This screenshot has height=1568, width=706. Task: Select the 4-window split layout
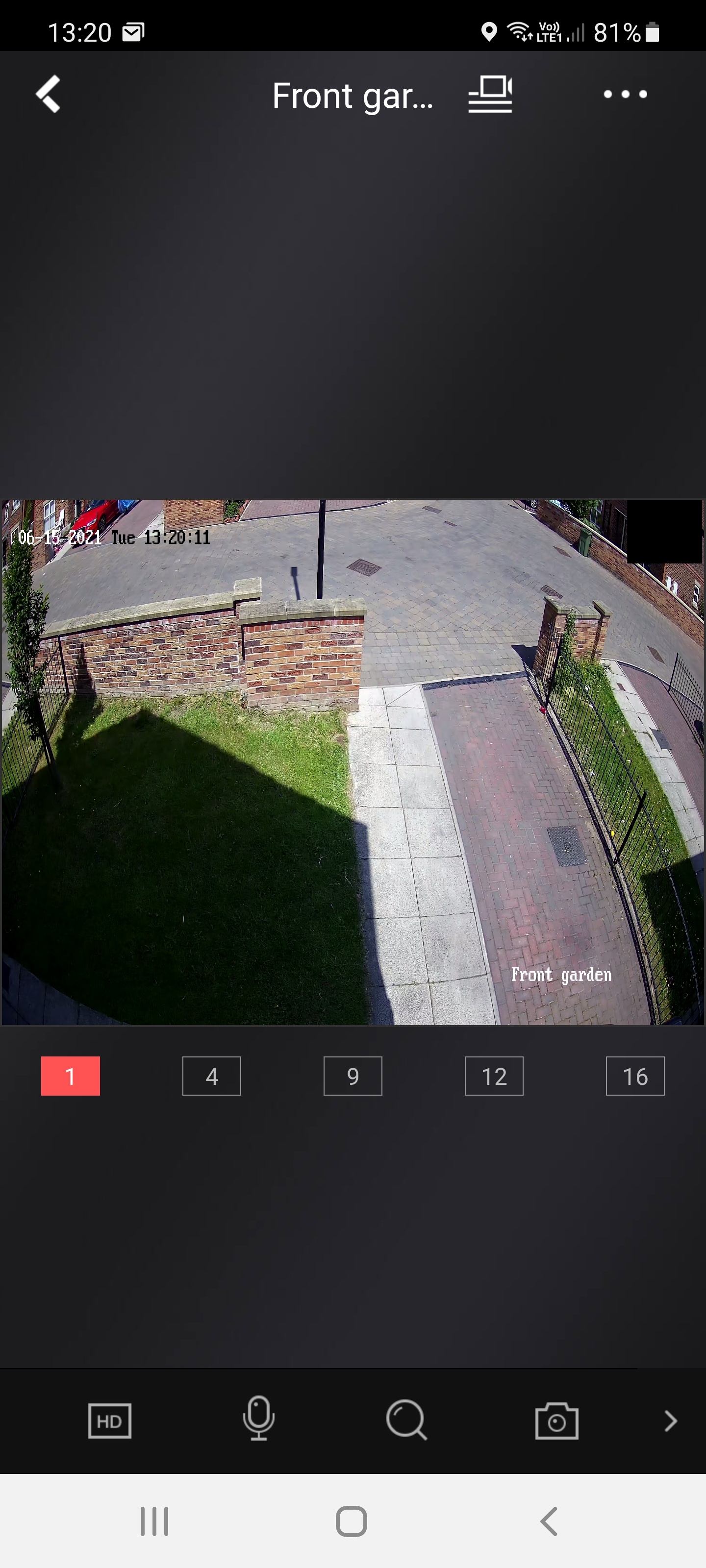point(211,1076)
